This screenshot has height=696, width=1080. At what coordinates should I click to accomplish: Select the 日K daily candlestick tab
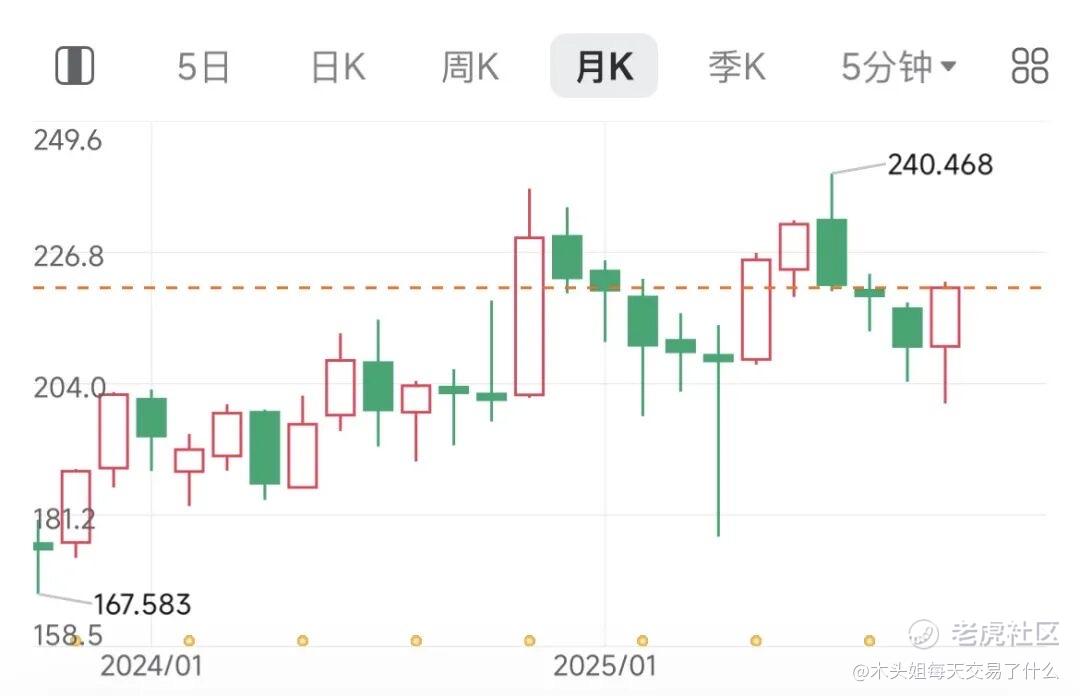338,67
